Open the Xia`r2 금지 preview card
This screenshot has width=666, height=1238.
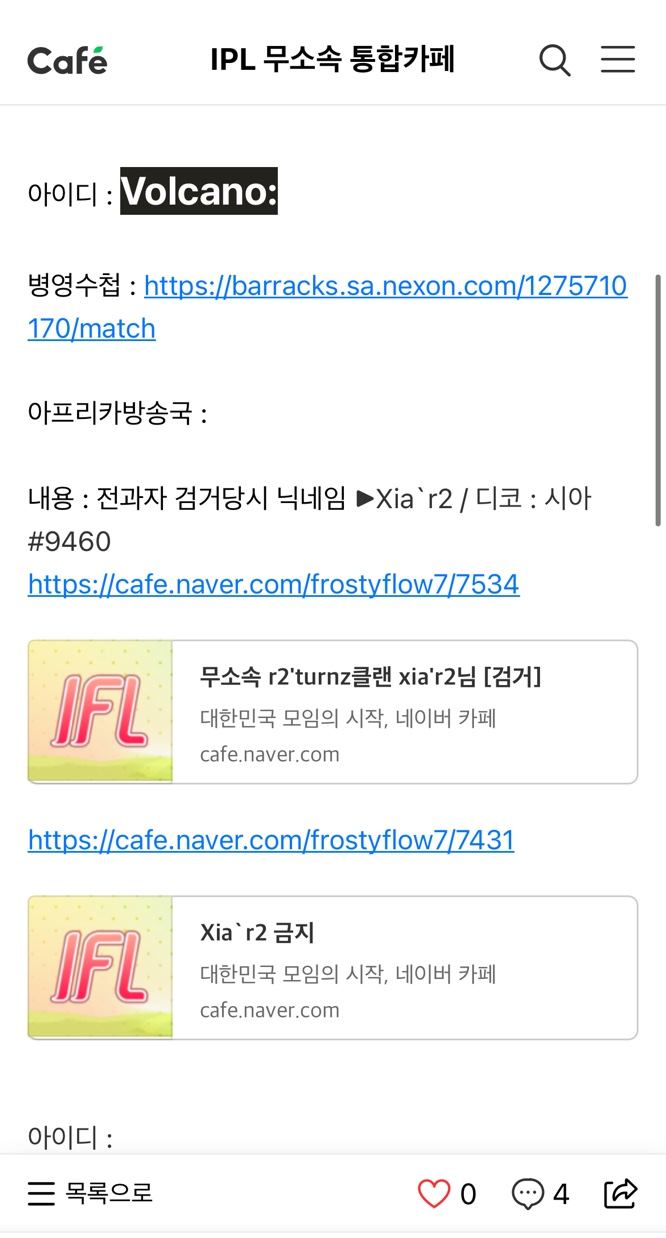click(x=332, y=968)
